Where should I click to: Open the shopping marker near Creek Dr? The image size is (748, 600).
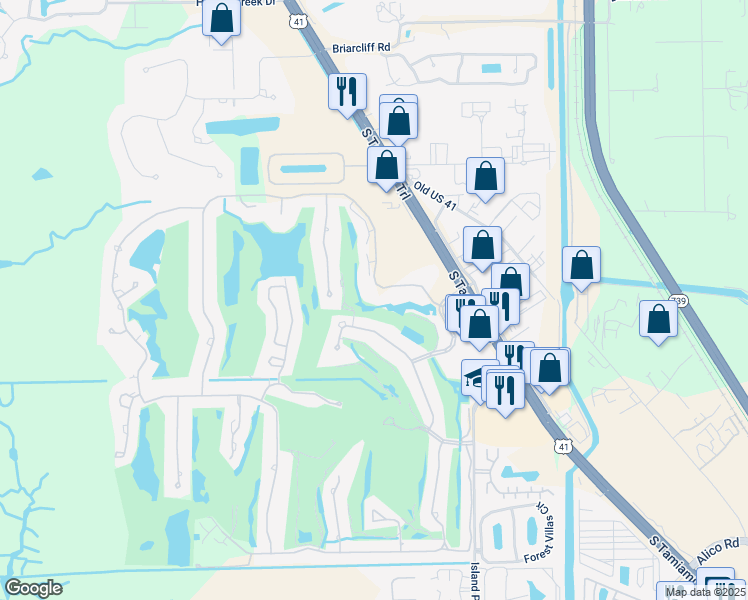click(222, 18)
